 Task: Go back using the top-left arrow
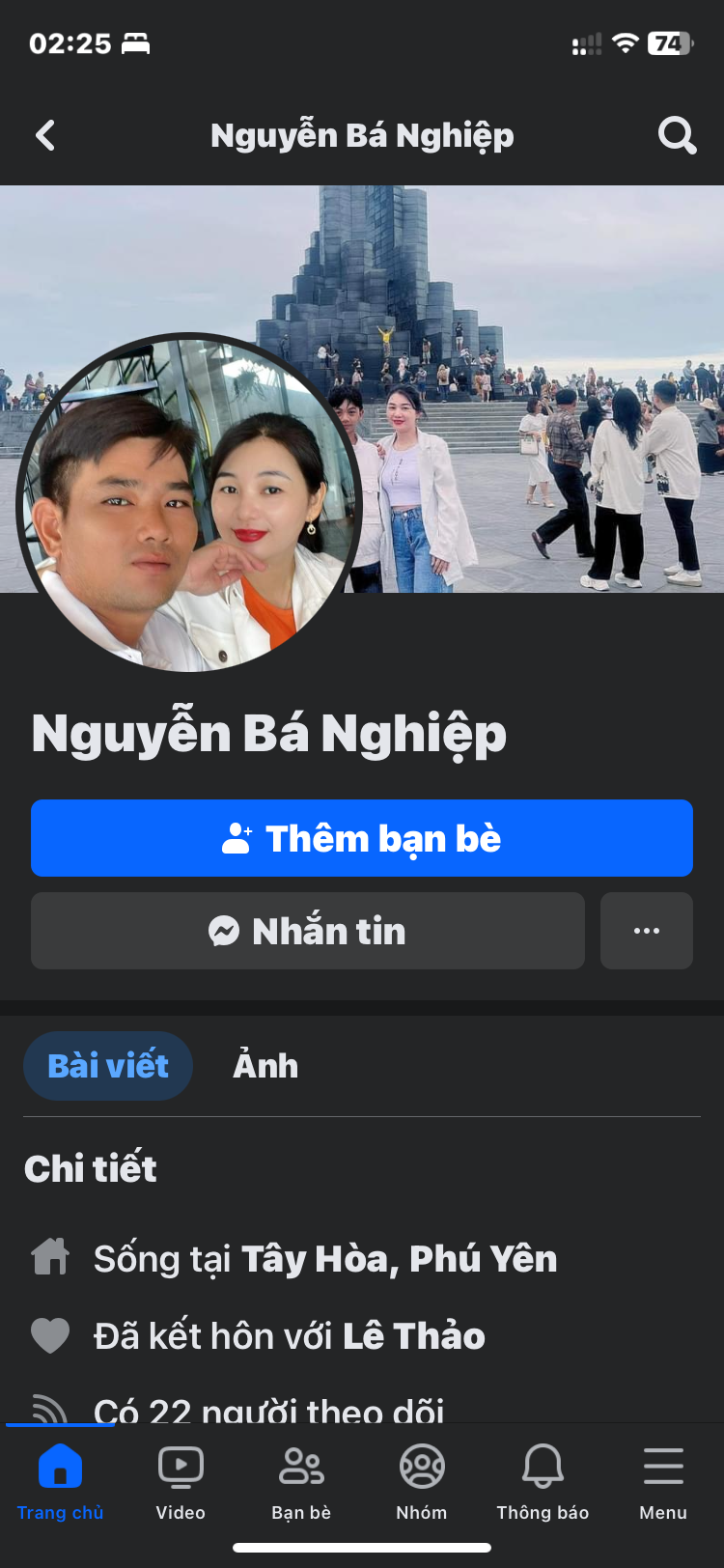45,135
